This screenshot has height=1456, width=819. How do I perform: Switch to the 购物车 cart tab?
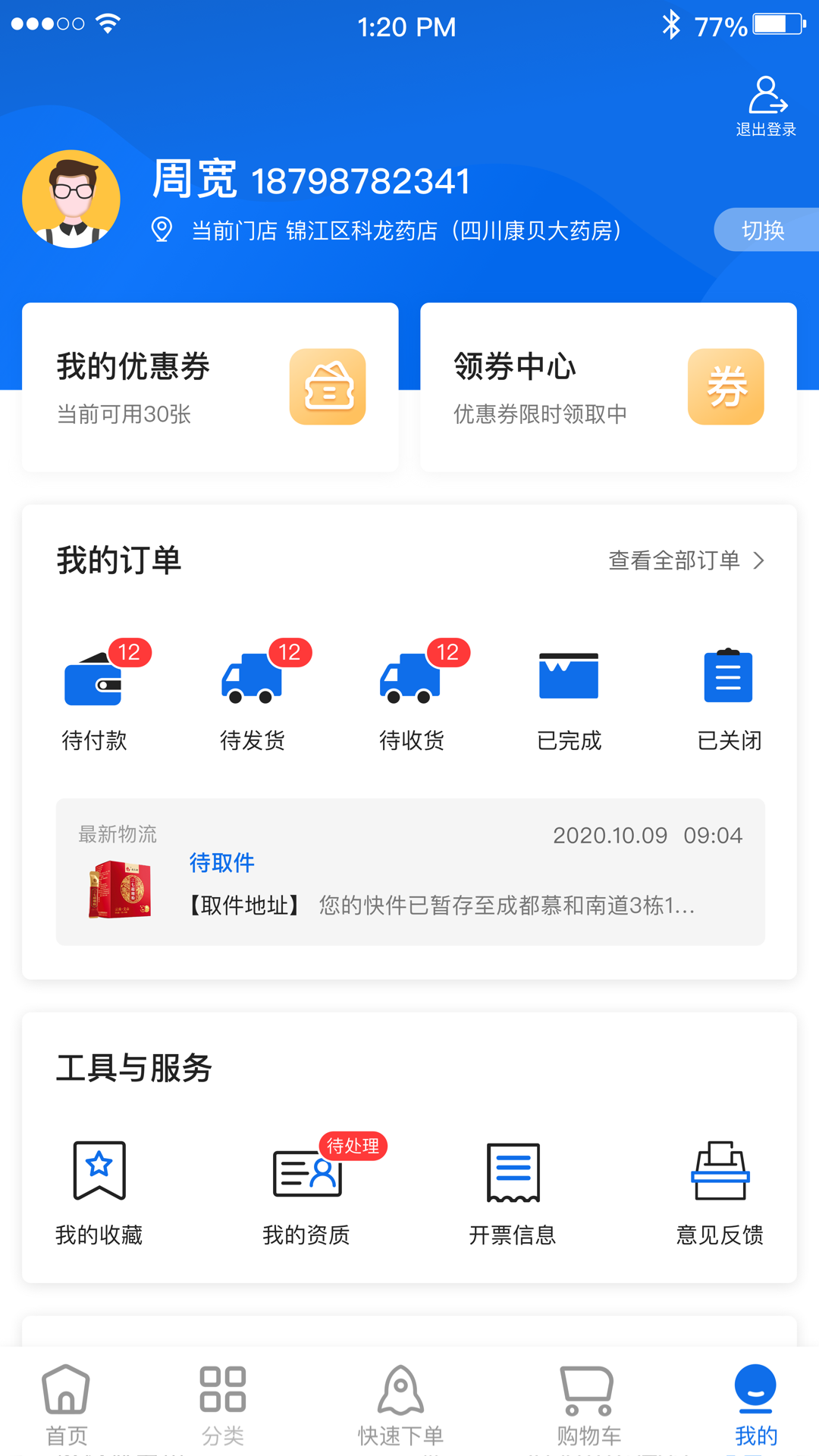588,1403
